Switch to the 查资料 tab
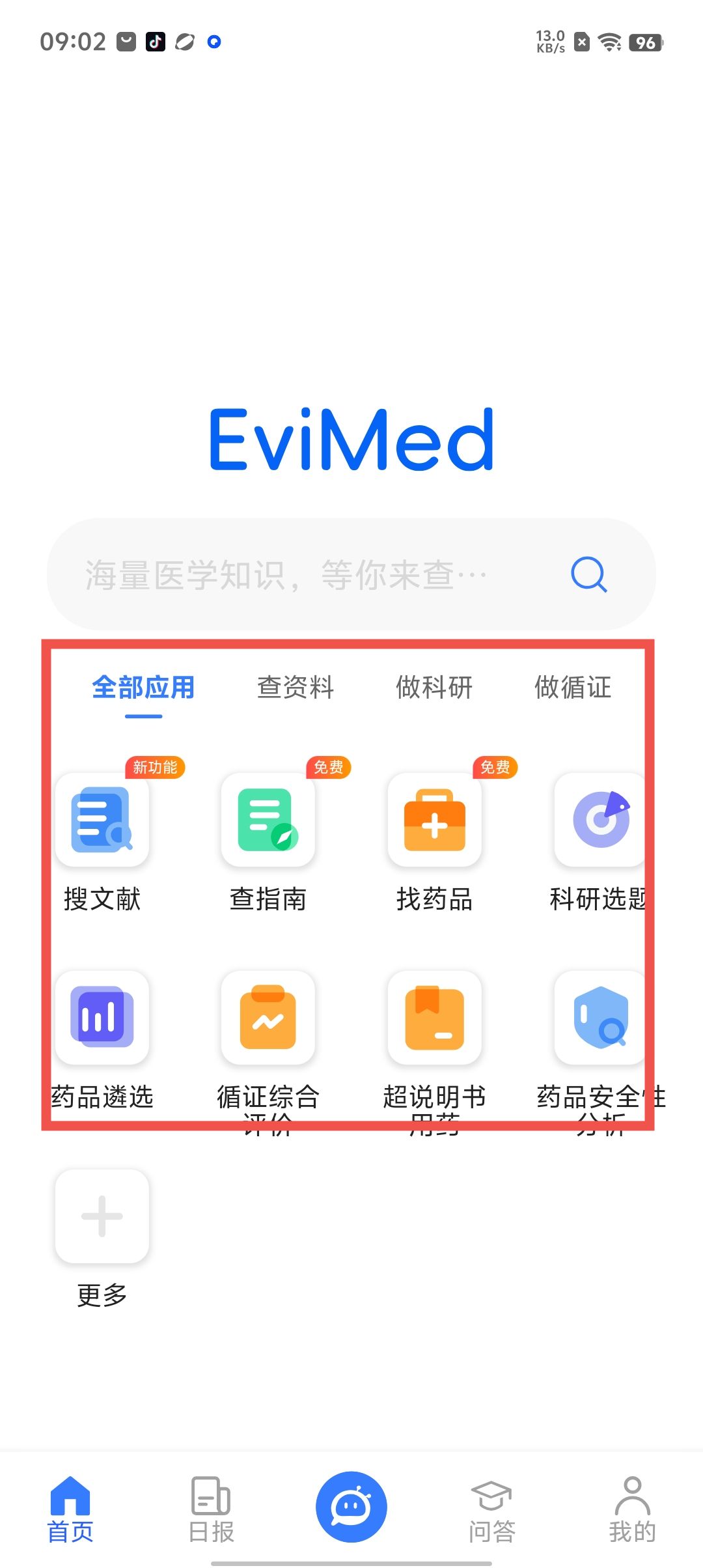This screenshot has height=1568, width=703. pos(295,688)
